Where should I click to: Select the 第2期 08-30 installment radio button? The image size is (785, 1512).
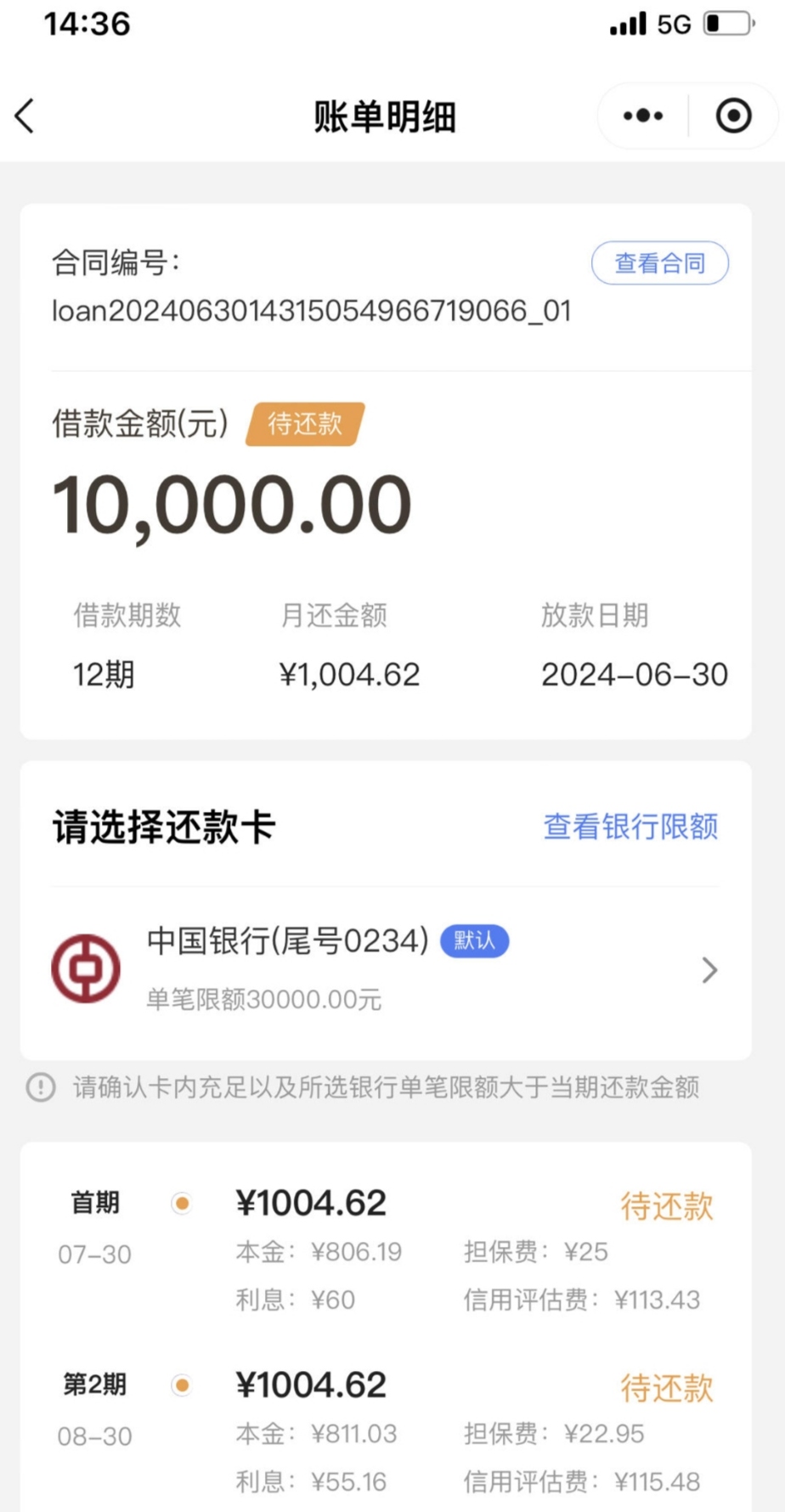click(181, 1385)
